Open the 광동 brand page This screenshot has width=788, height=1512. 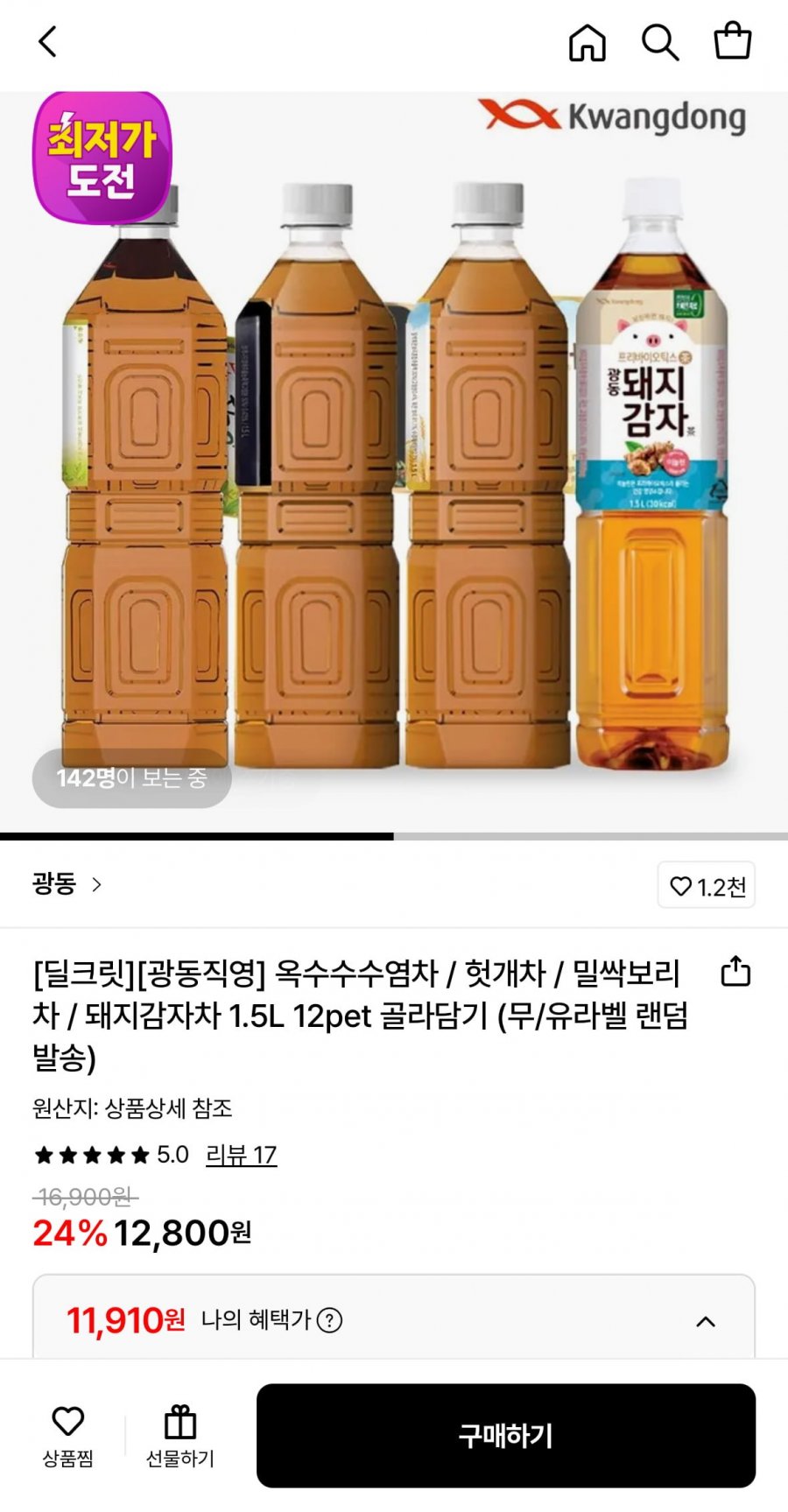point(67,884)
